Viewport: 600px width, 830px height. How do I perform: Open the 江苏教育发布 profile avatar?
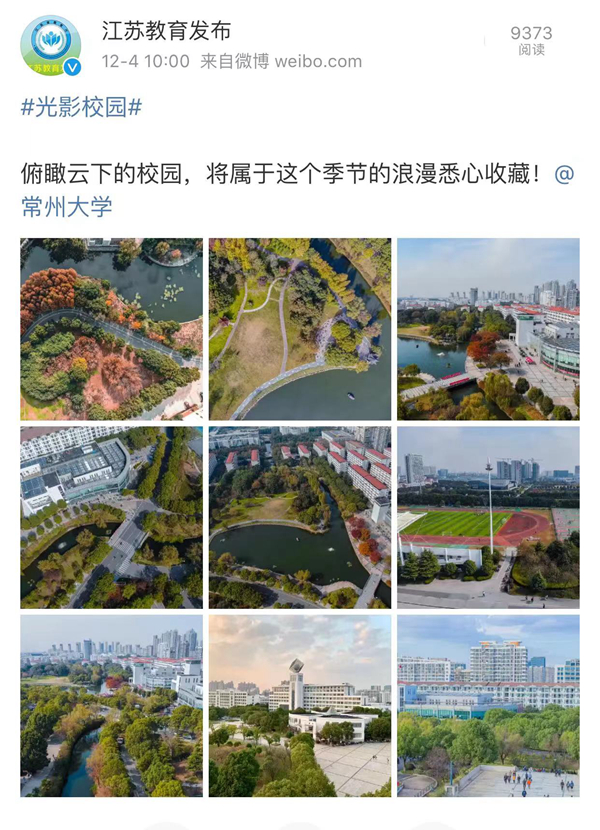(50, 46)
